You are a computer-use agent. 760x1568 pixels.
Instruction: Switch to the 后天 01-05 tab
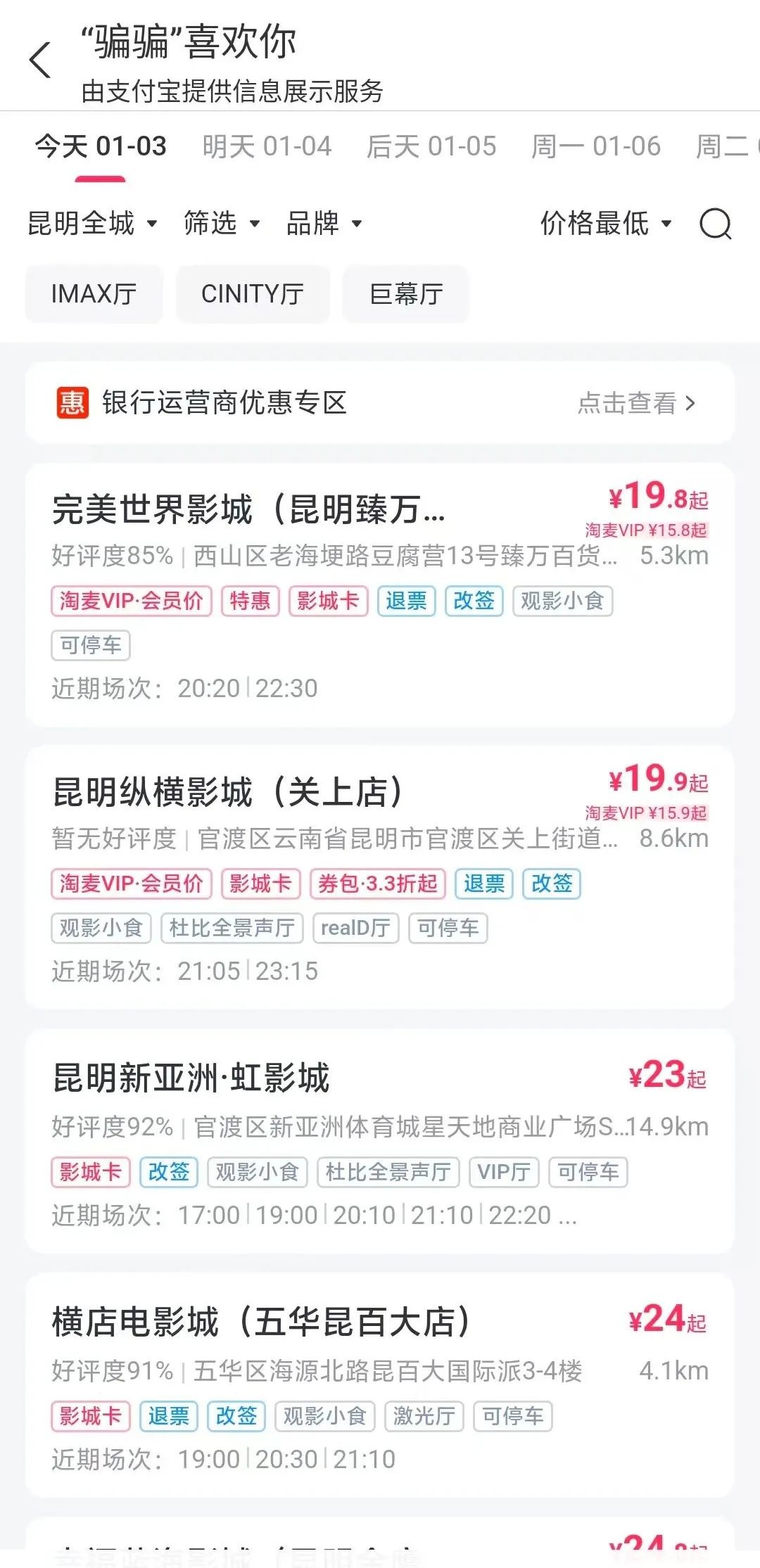click(x=431, y=147)
